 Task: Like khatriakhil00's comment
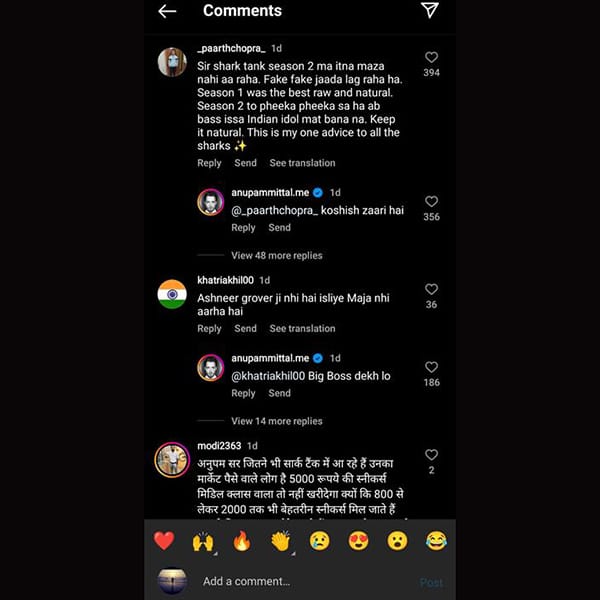(431, 289)
